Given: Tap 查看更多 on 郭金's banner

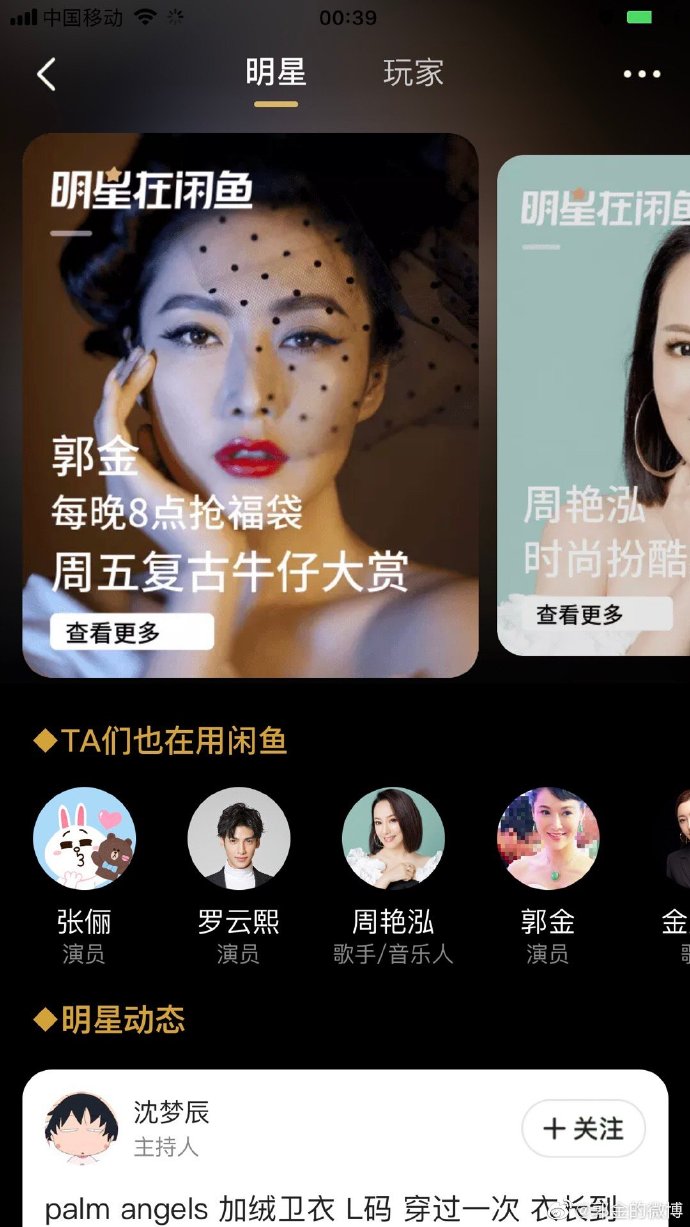Looking at the screenshot, I should pos(131,632).
